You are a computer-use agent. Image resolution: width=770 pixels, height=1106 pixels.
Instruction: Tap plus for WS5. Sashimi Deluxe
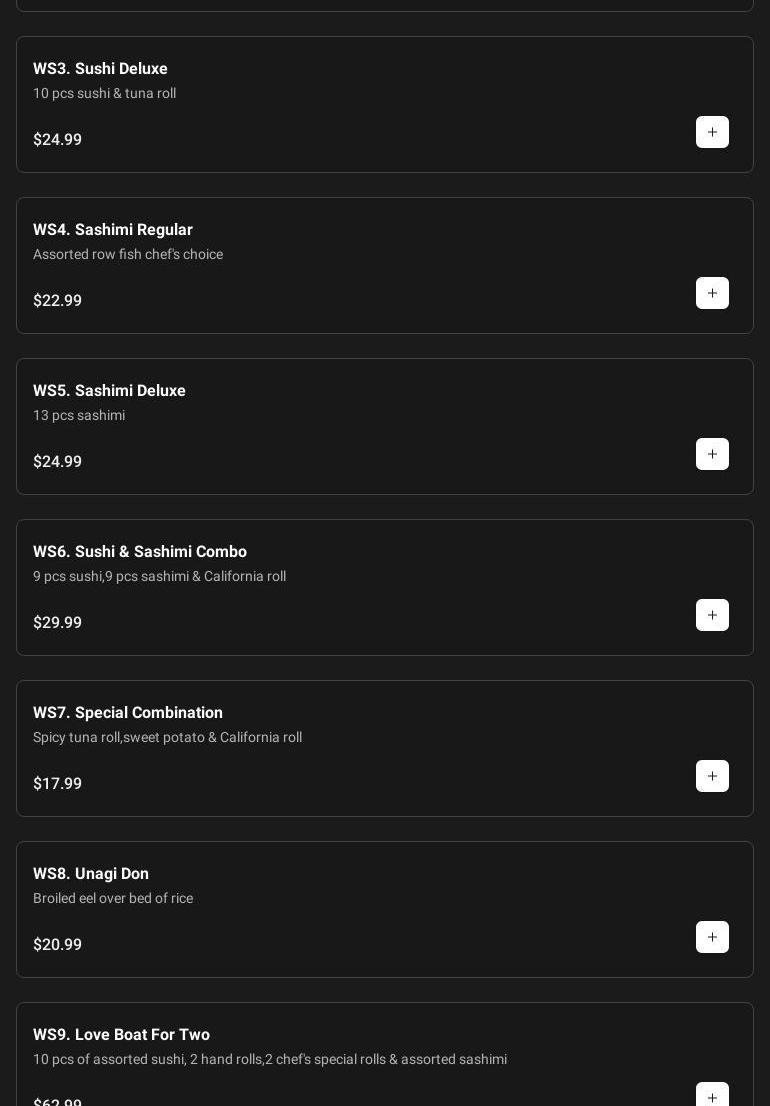coord(712,454)
